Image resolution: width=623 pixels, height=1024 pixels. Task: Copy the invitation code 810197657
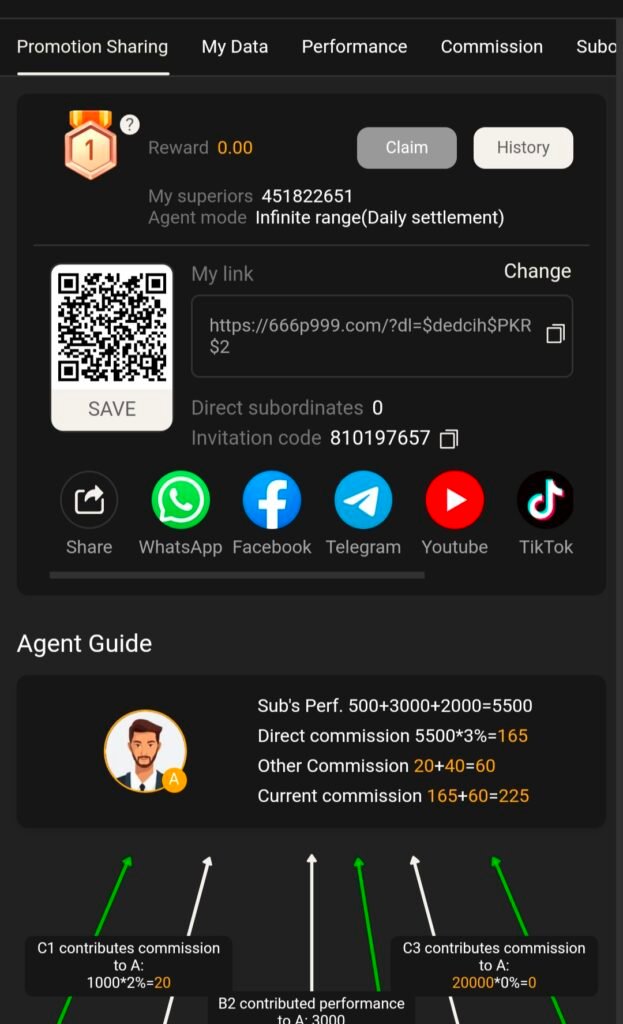pyautogui.click(x=450, y=438)
